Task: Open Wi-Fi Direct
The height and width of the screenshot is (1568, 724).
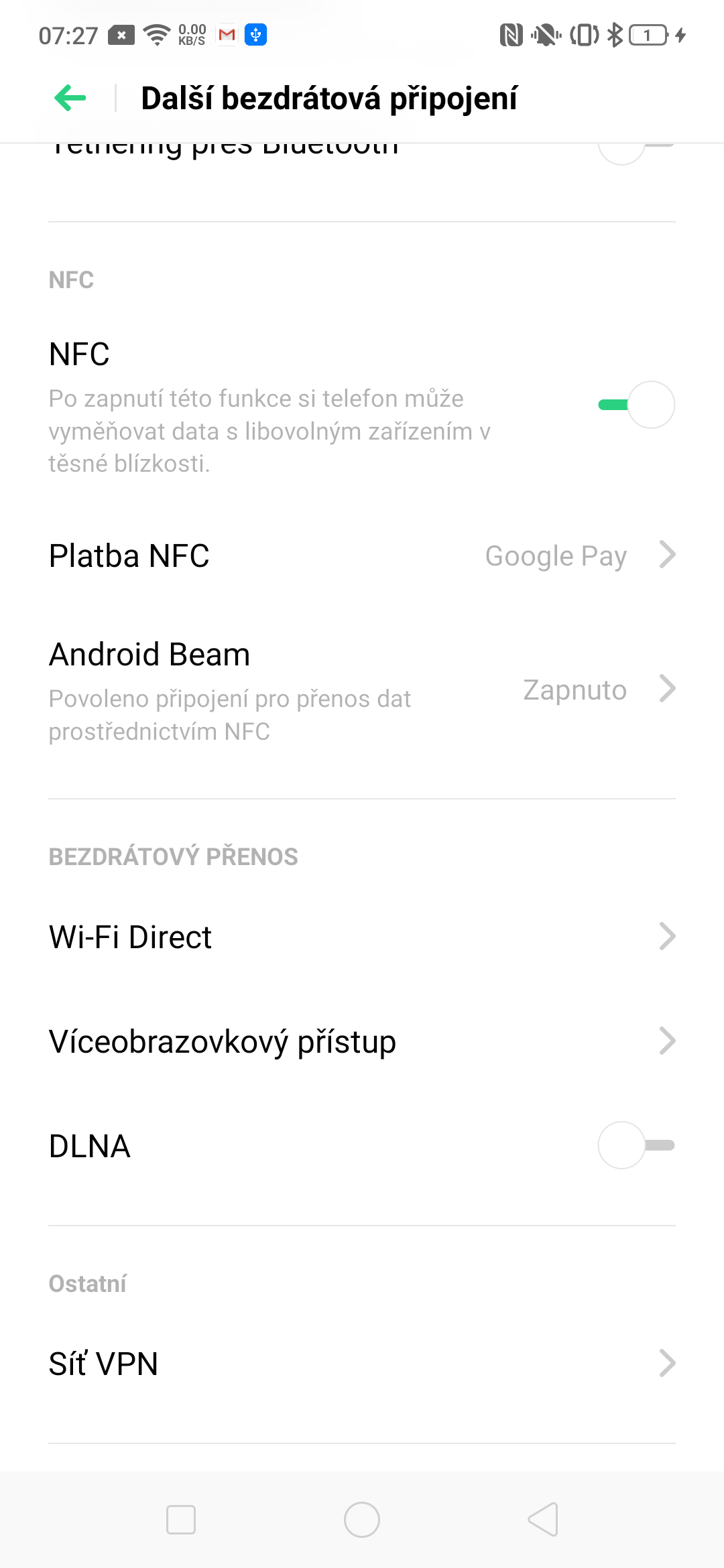Action: point(362,937)
